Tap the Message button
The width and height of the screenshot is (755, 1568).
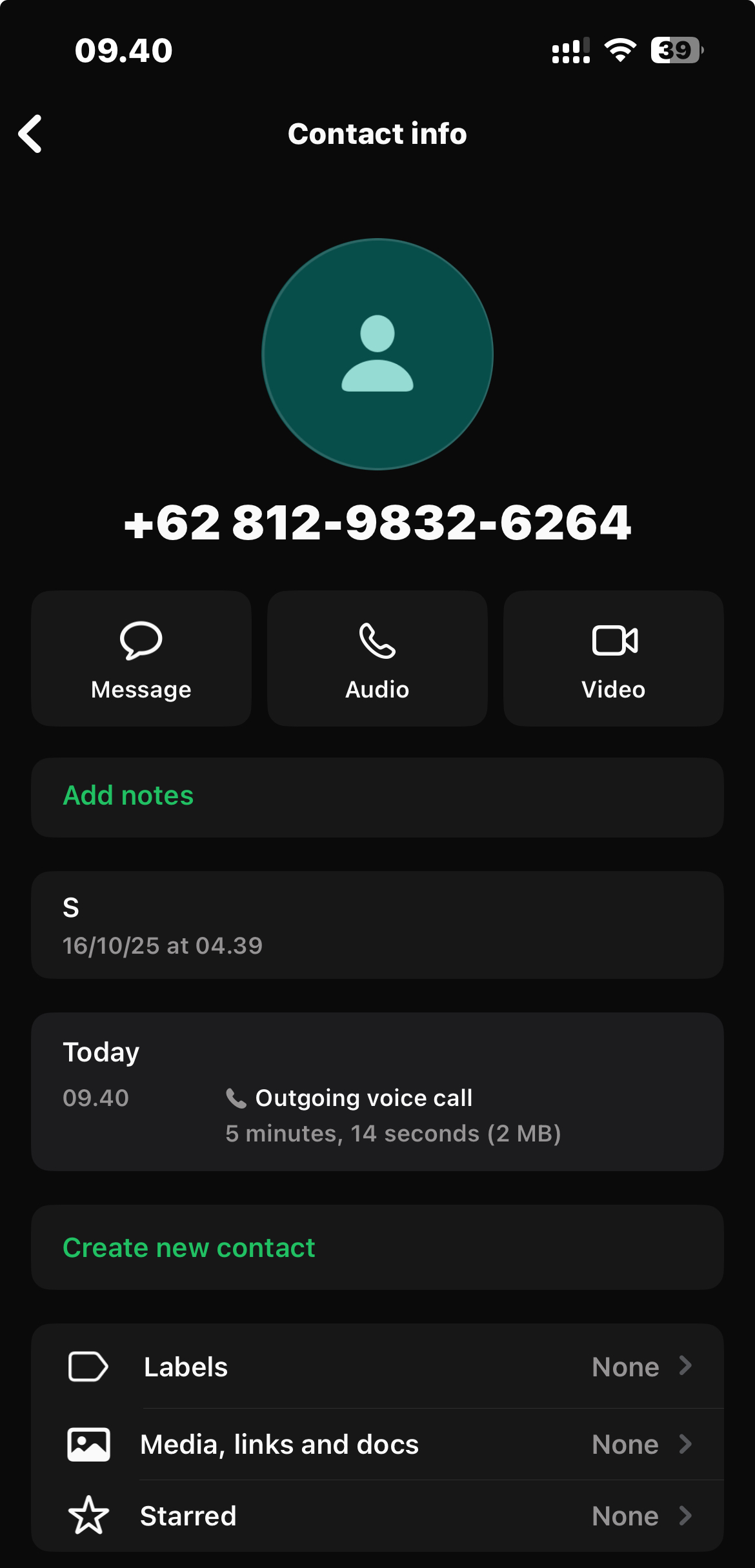(x=141, y=659)
